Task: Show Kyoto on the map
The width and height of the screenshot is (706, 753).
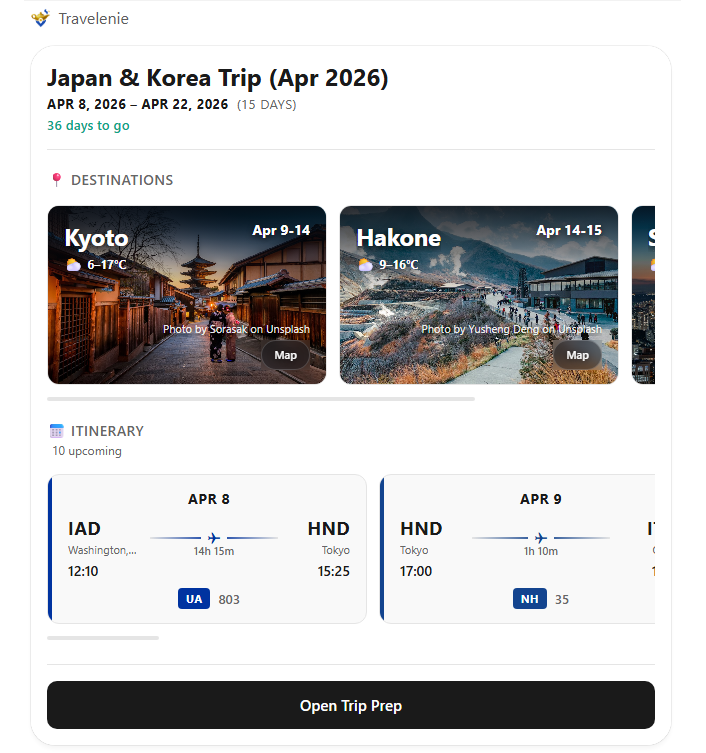Action: 286,355
